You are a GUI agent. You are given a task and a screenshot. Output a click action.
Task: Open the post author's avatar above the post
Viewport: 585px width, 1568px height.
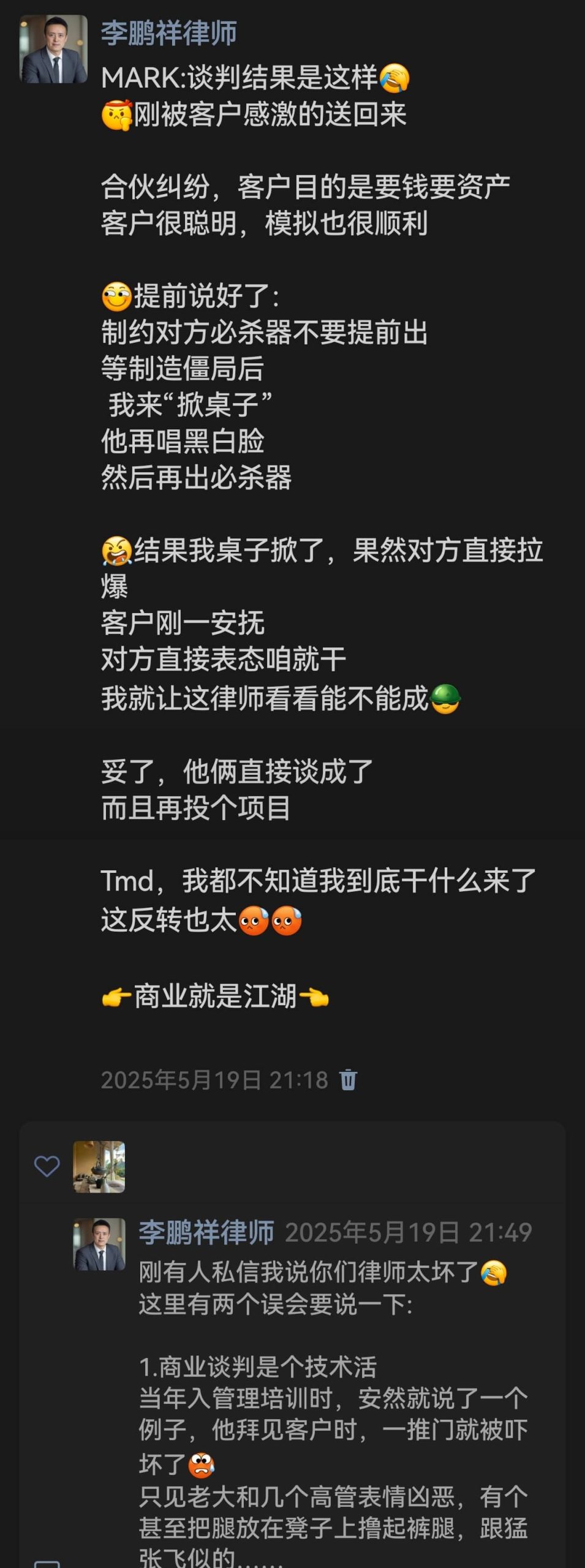pyautogui.click(x=53, y=49)
